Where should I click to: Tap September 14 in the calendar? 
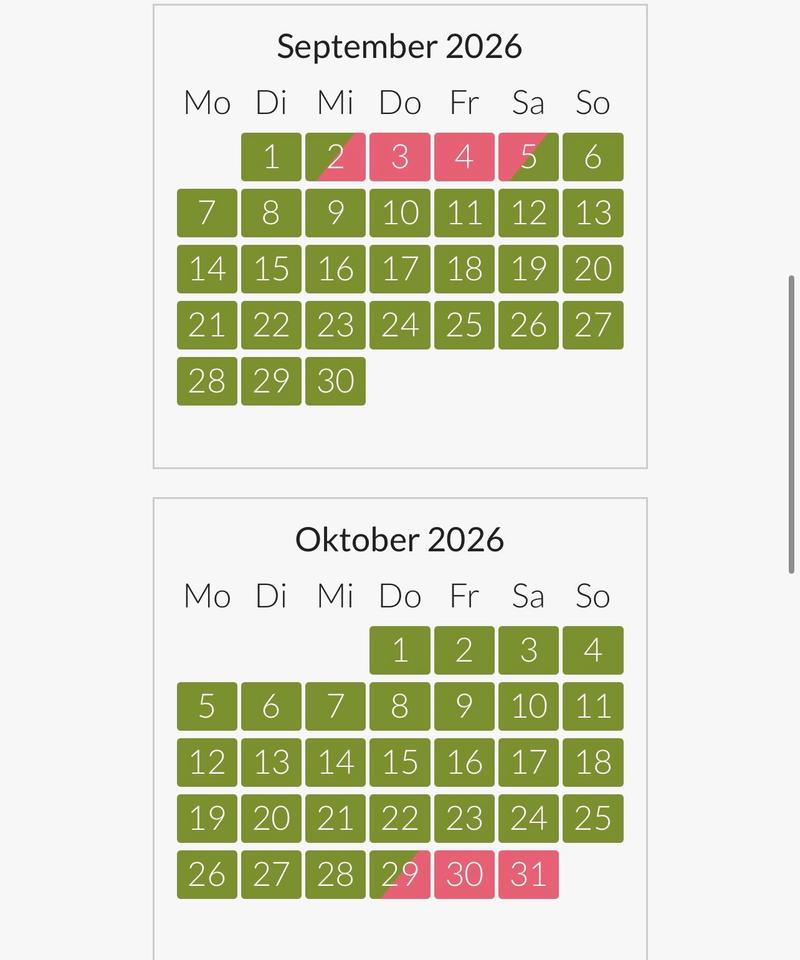(207, 269)
